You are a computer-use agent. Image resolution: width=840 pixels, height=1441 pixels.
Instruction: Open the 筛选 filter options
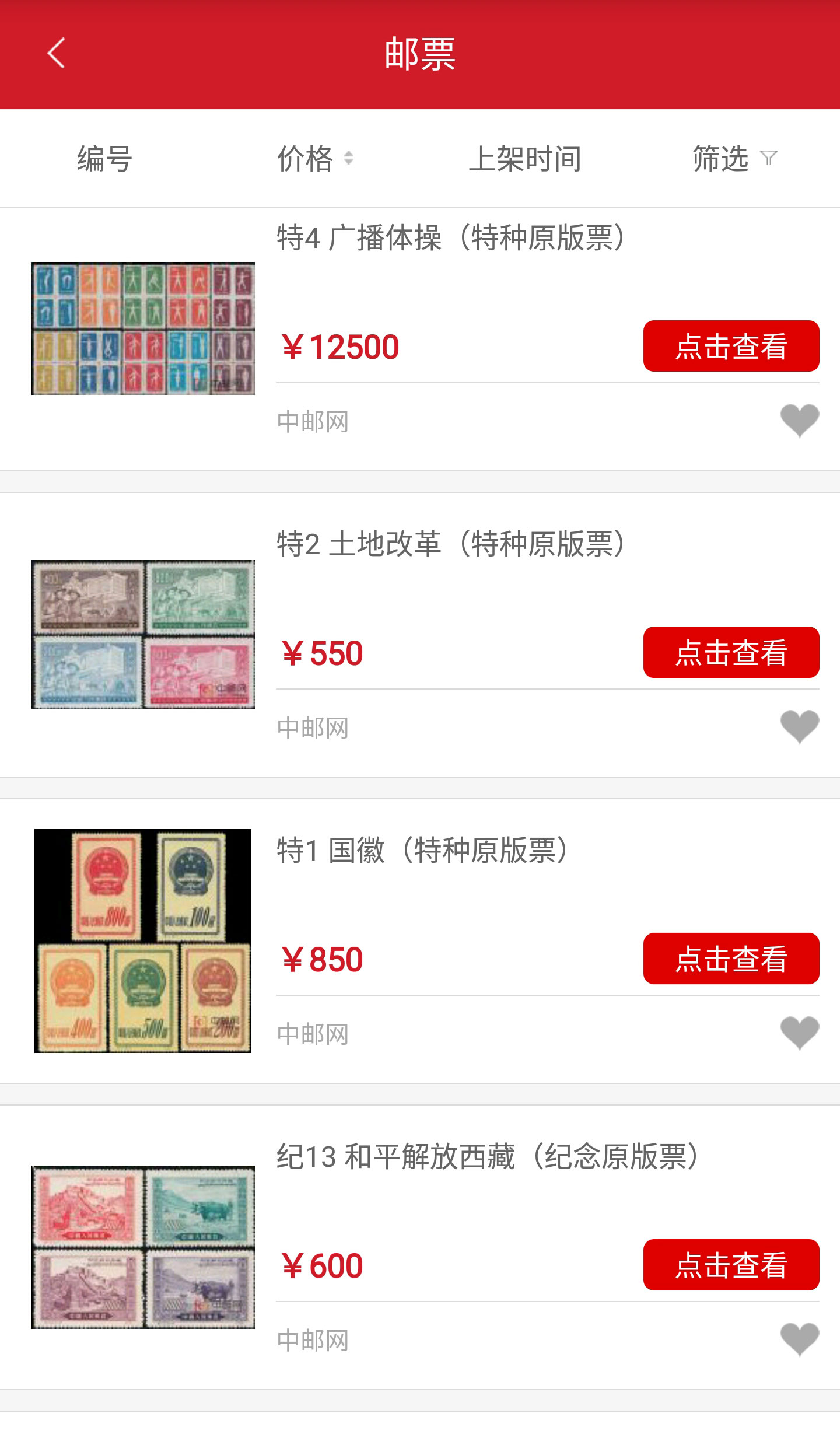point(734,159)
